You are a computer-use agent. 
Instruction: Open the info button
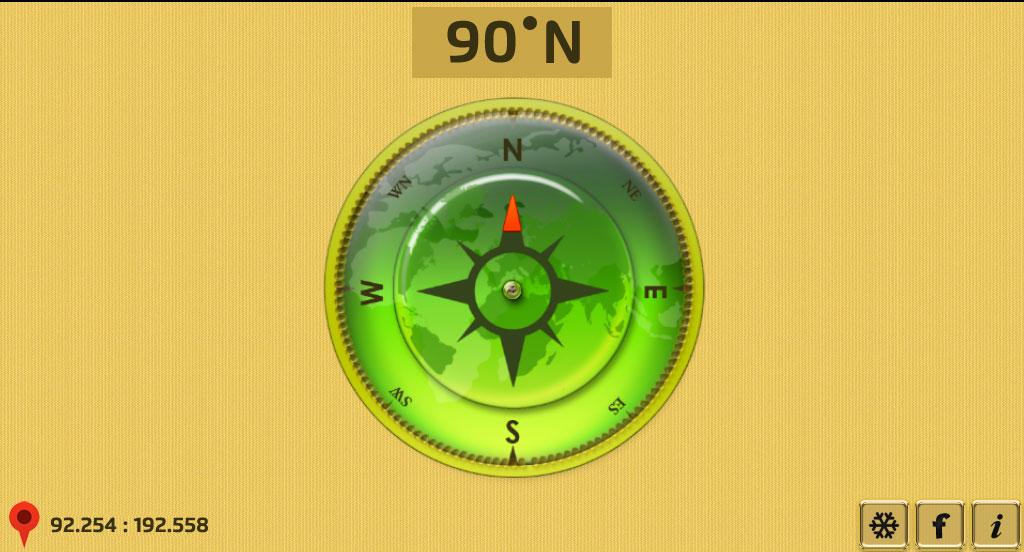(x=996, y=524)
